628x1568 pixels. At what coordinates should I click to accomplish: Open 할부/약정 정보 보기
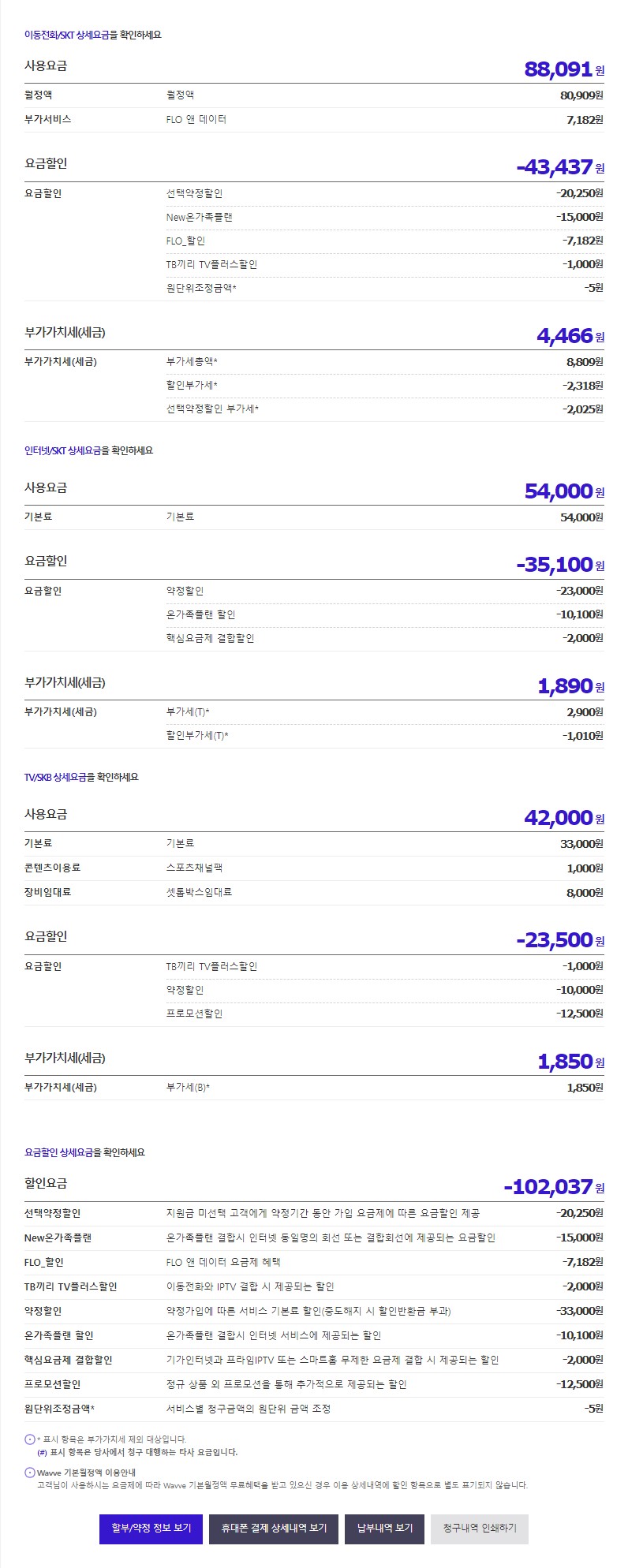[151, 1528]
